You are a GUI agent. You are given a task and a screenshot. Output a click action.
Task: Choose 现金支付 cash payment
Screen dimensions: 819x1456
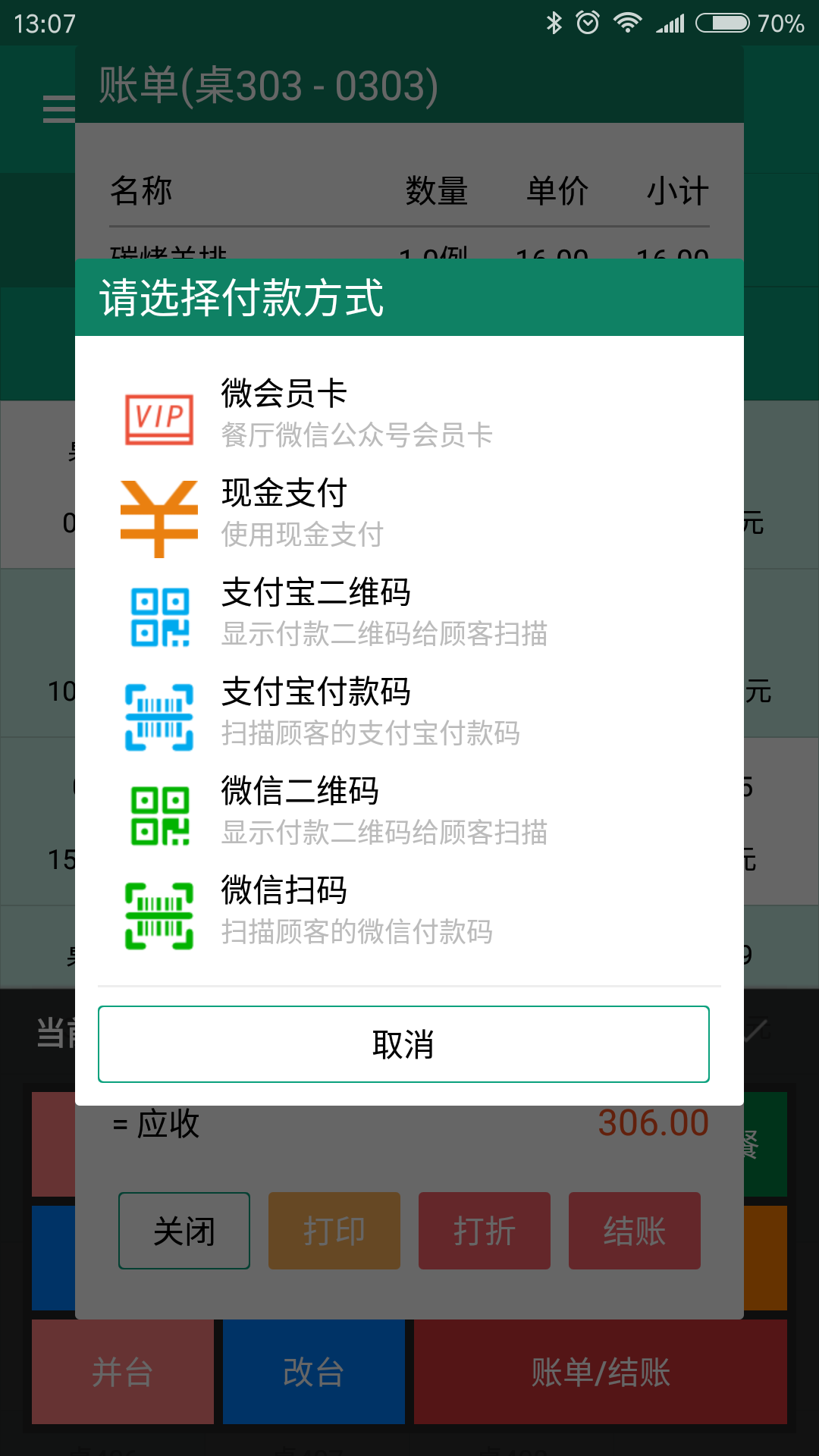coord(409,513)
